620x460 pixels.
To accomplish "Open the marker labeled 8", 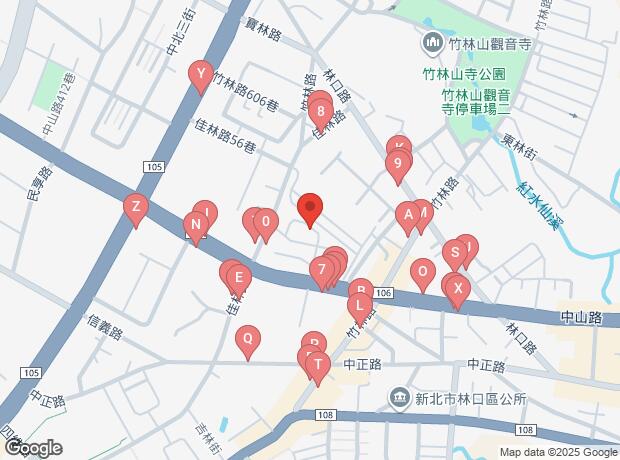I will tap(321, 112).
